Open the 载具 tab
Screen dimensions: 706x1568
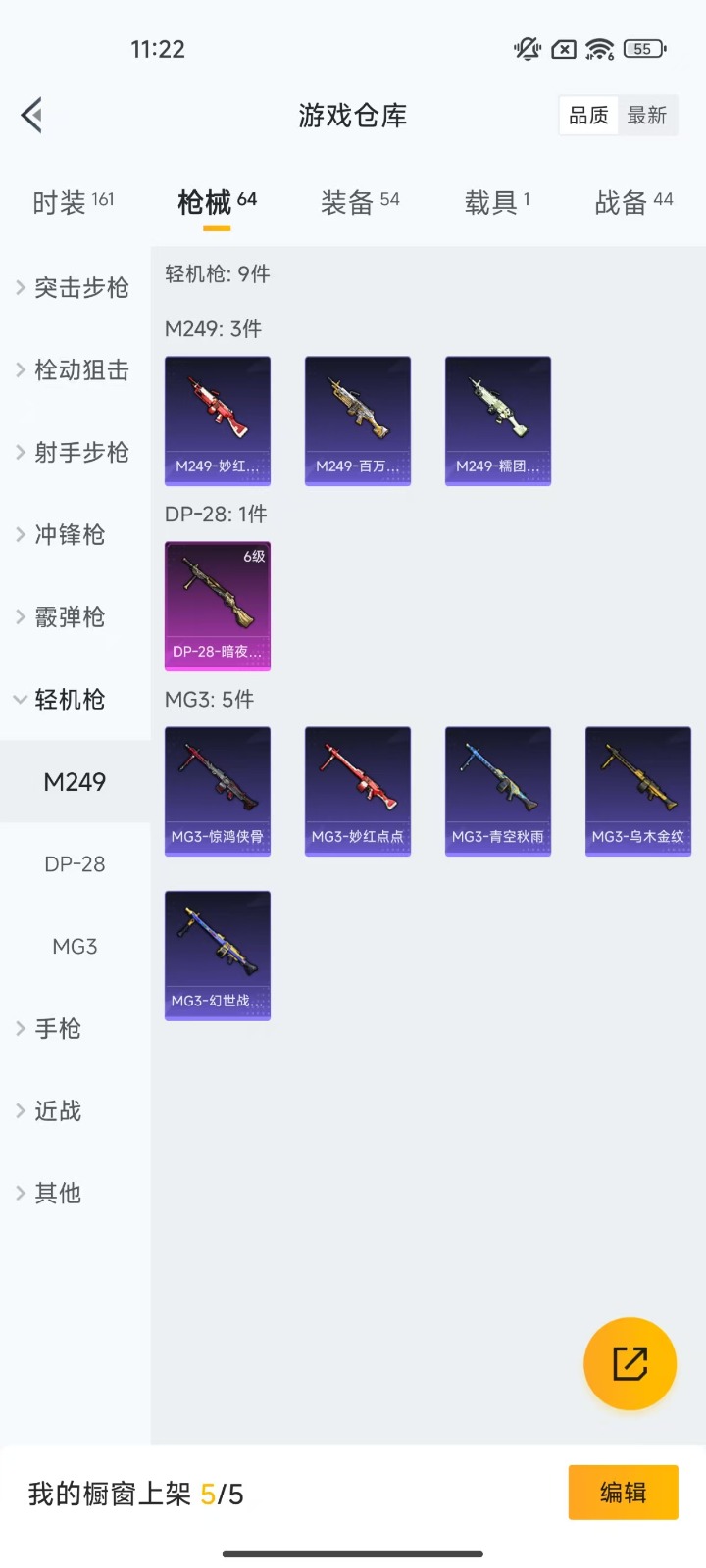coord(497,202)
